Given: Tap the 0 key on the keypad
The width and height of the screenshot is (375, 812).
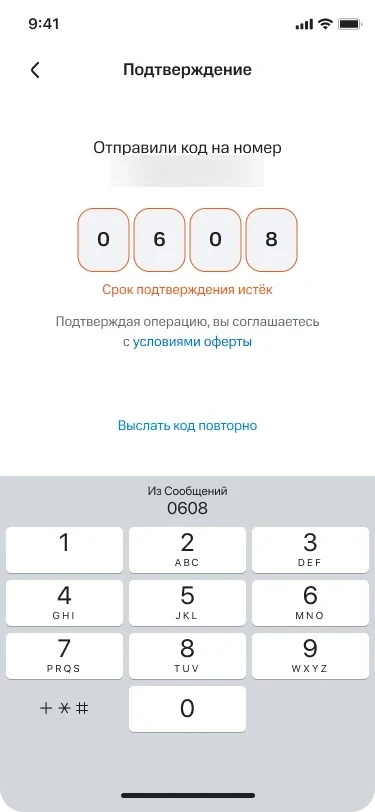Looking at the screenshot, I should coord(188,709).
